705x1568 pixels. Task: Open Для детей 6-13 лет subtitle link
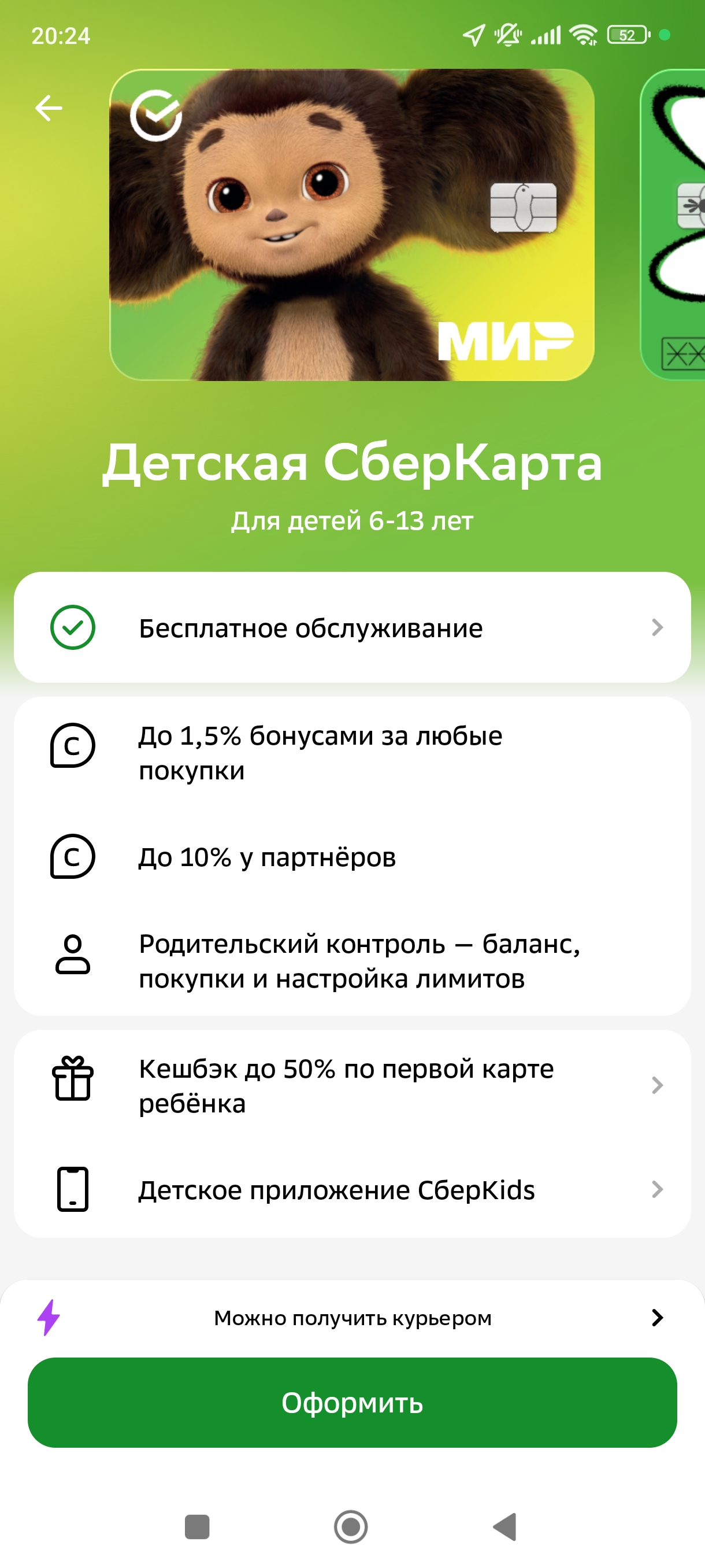352,520
